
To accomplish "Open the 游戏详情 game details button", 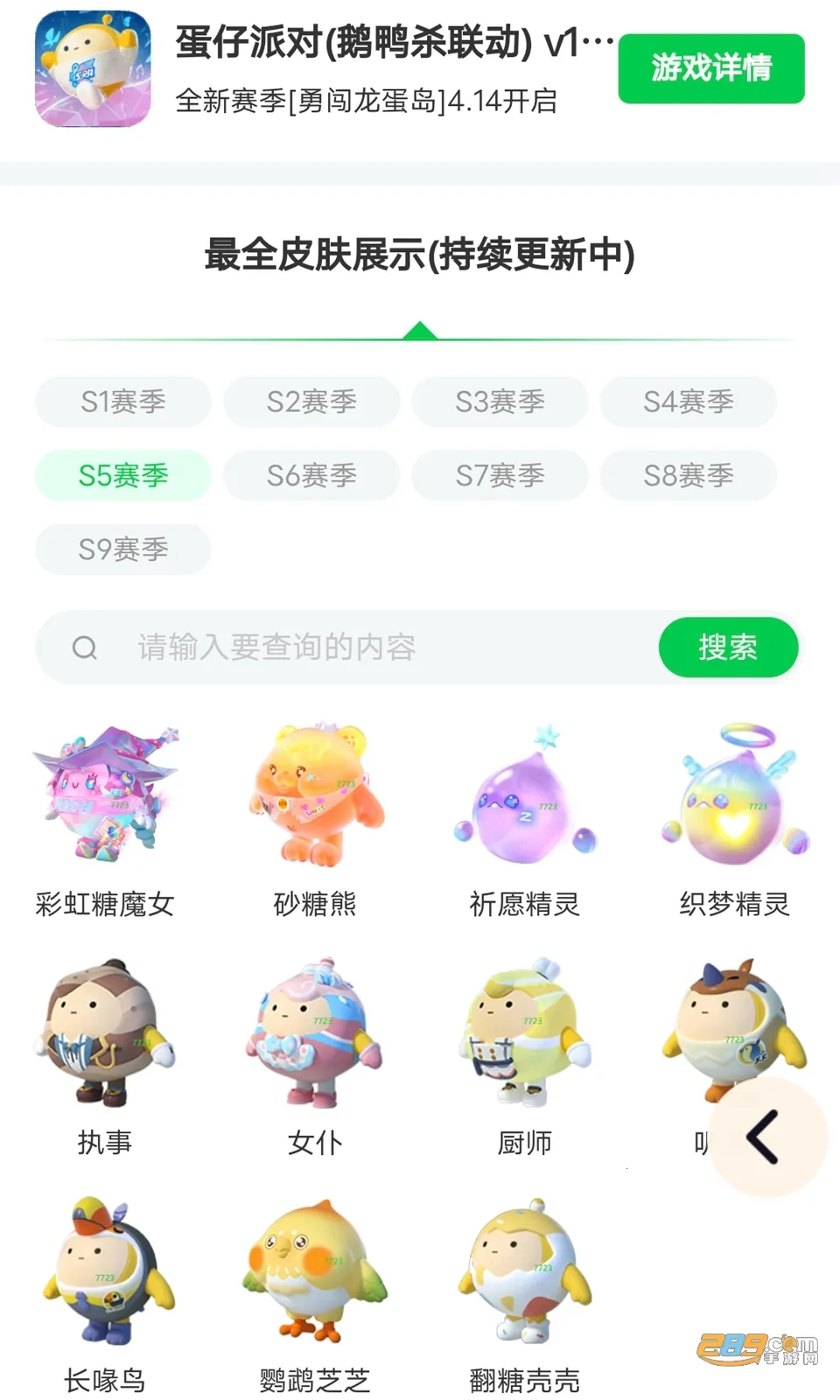I will click(x=710, y=68).
